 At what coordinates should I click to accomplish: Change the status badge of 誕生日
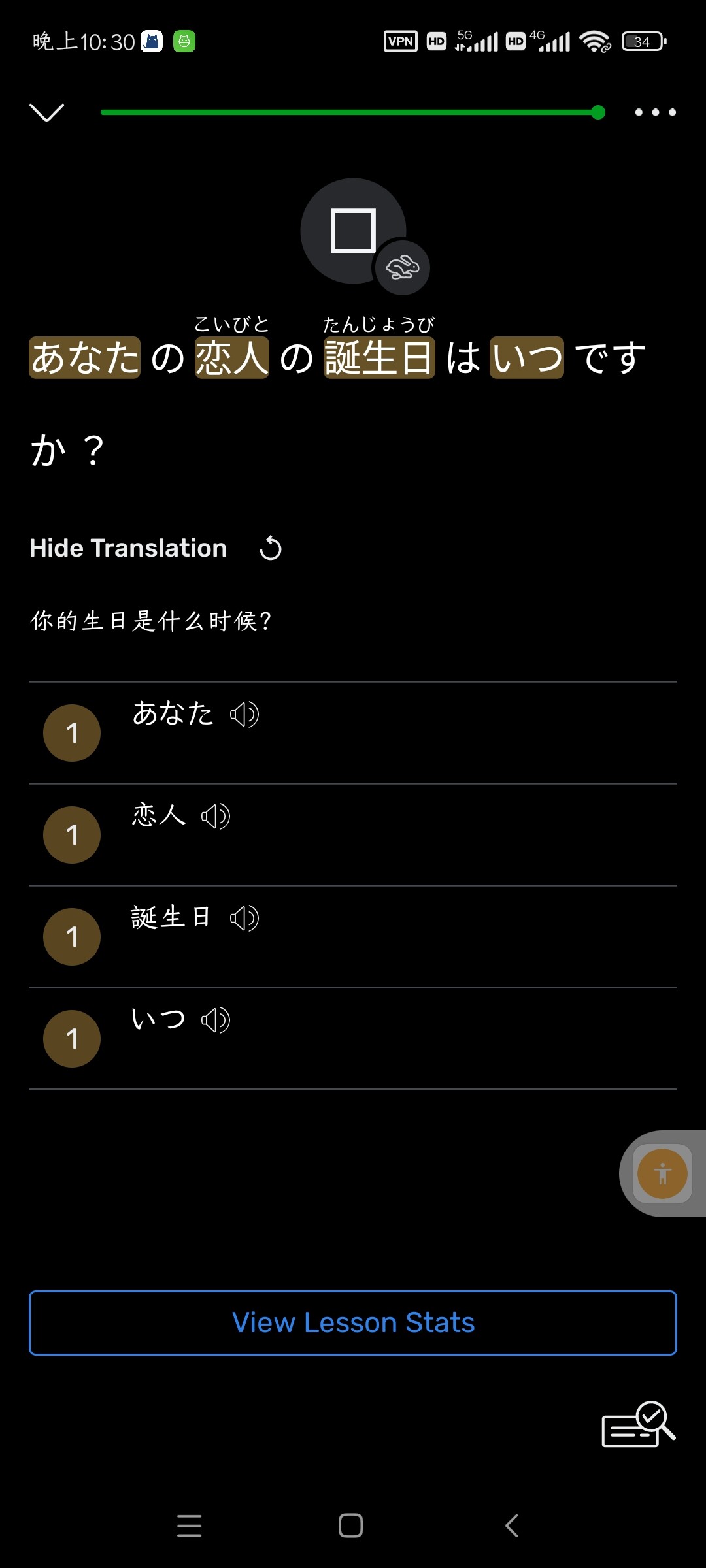(x=72, y=937)
